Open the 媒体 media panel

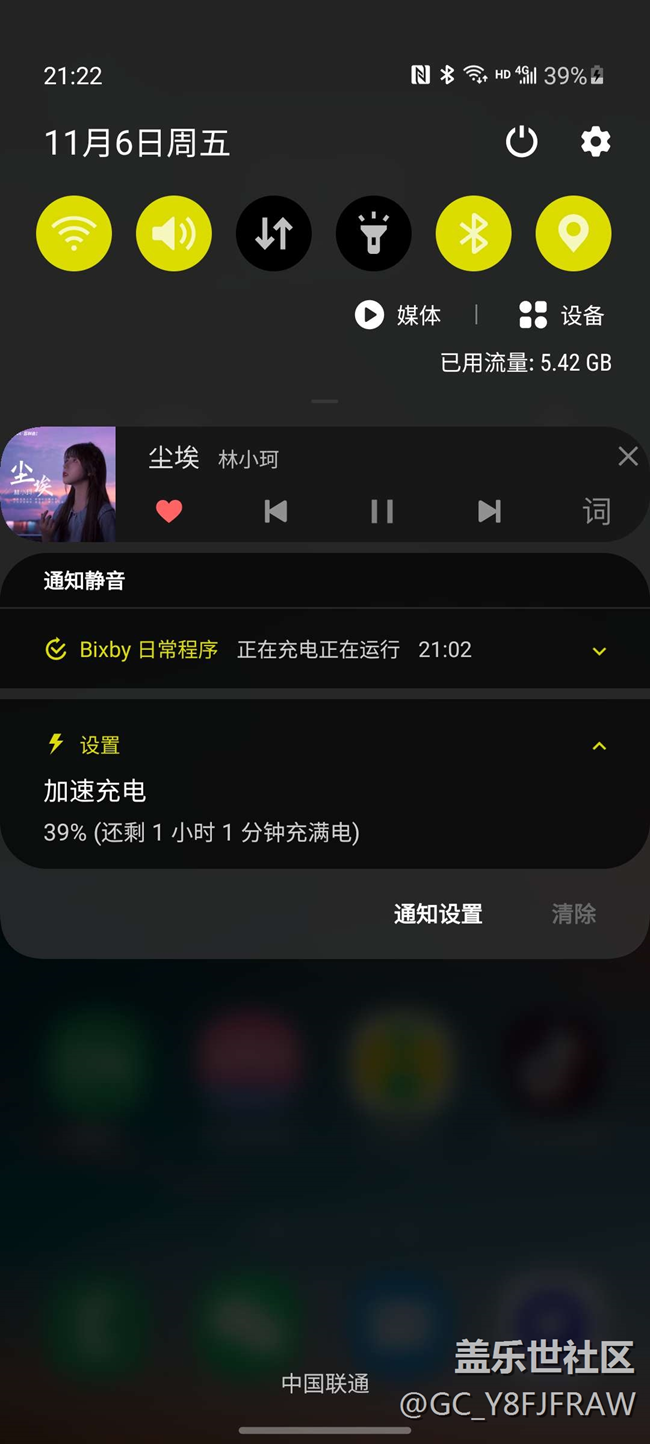(x=398, y=316)
